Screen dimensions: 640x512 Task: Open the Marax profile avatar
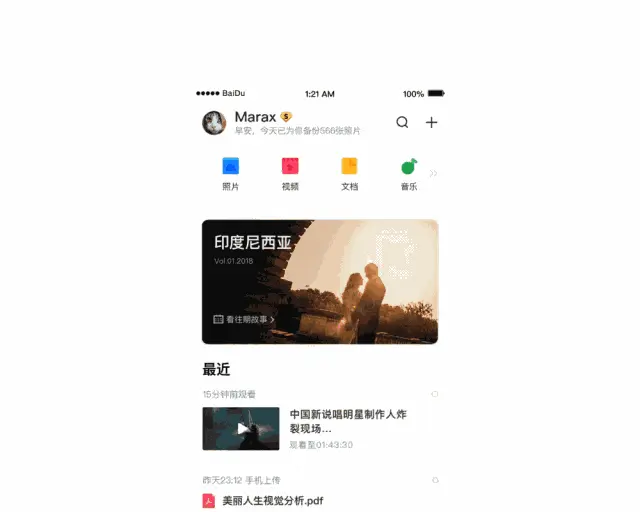[214, 123]
